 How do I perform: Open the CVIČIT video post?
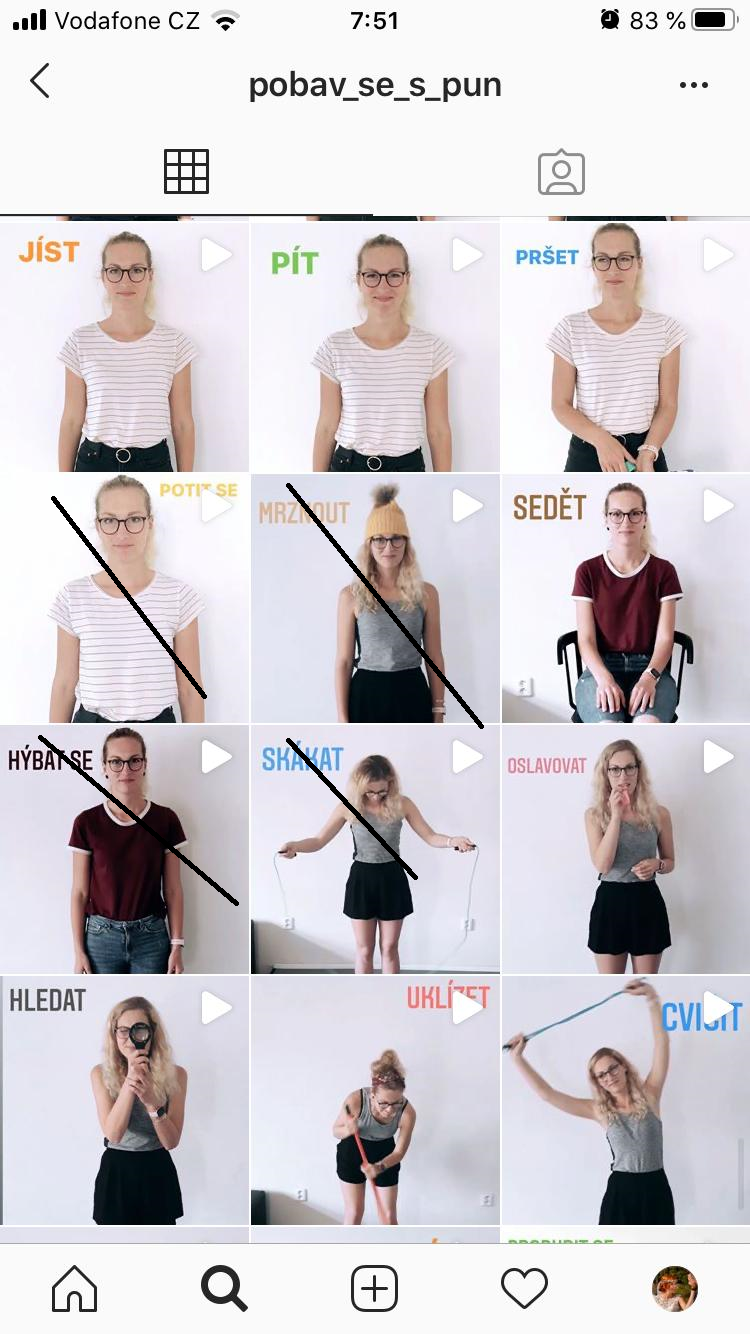tap(626, 1100)
